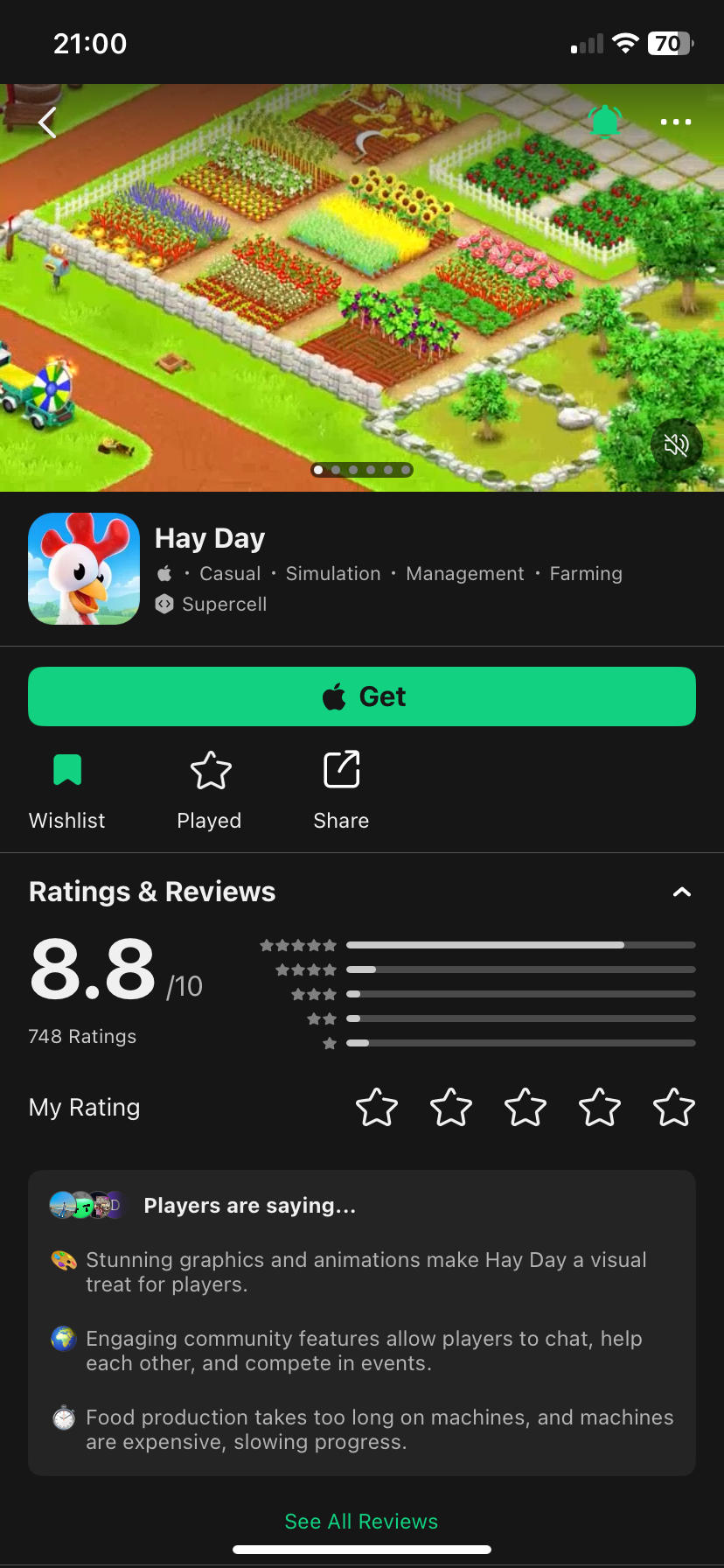Open the Supercell developer page
This screenshot has height=1568, width=724.
click(223, 605)
